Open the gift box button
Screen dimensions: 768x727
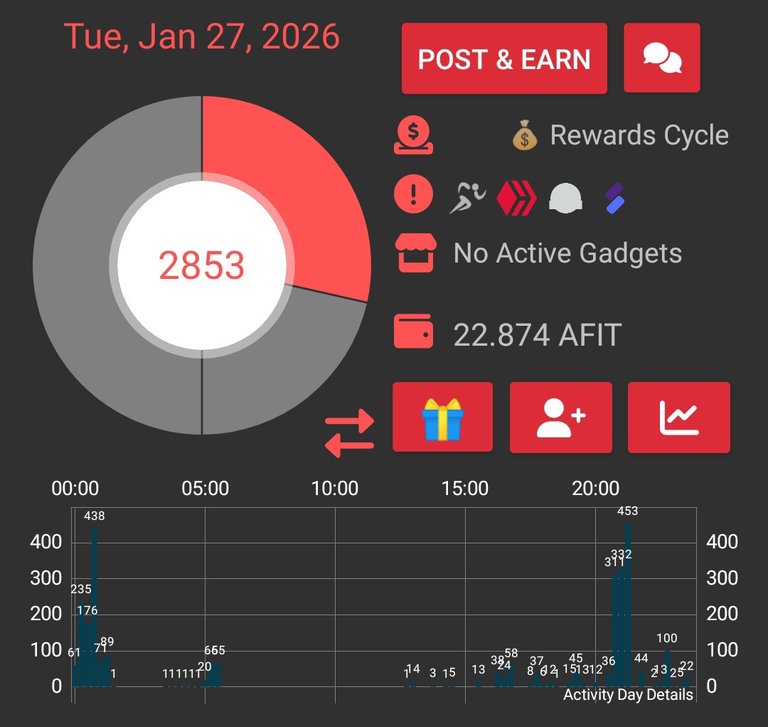[x=442, y=418]
